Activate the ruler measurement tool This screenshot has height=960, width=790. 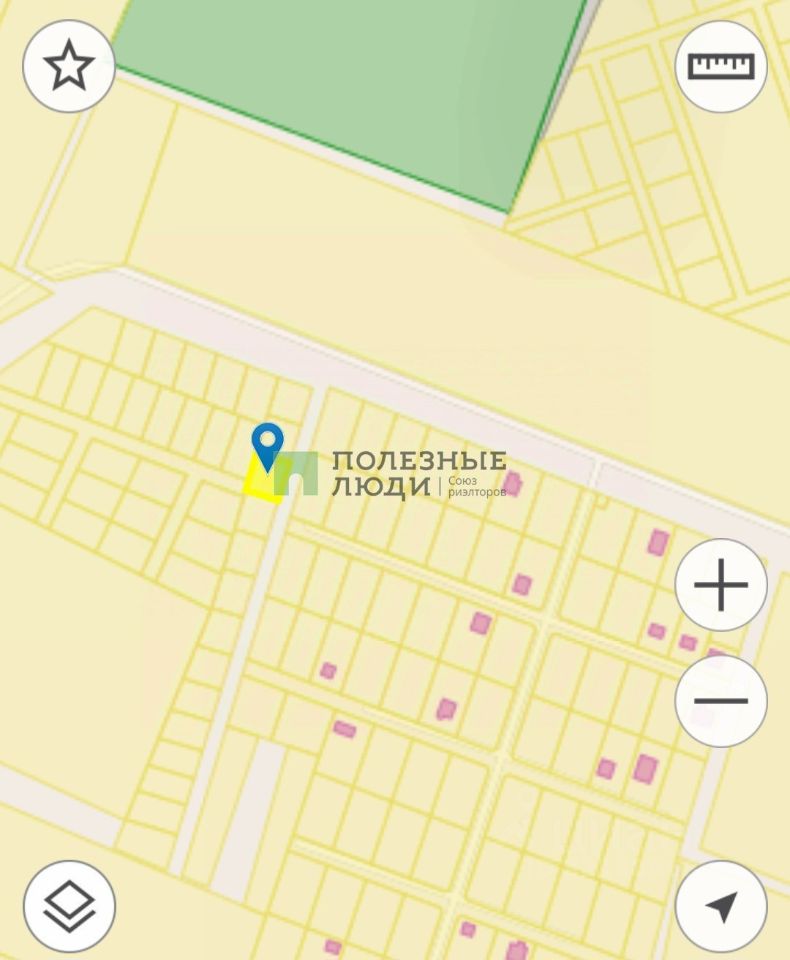coord(721,66)
